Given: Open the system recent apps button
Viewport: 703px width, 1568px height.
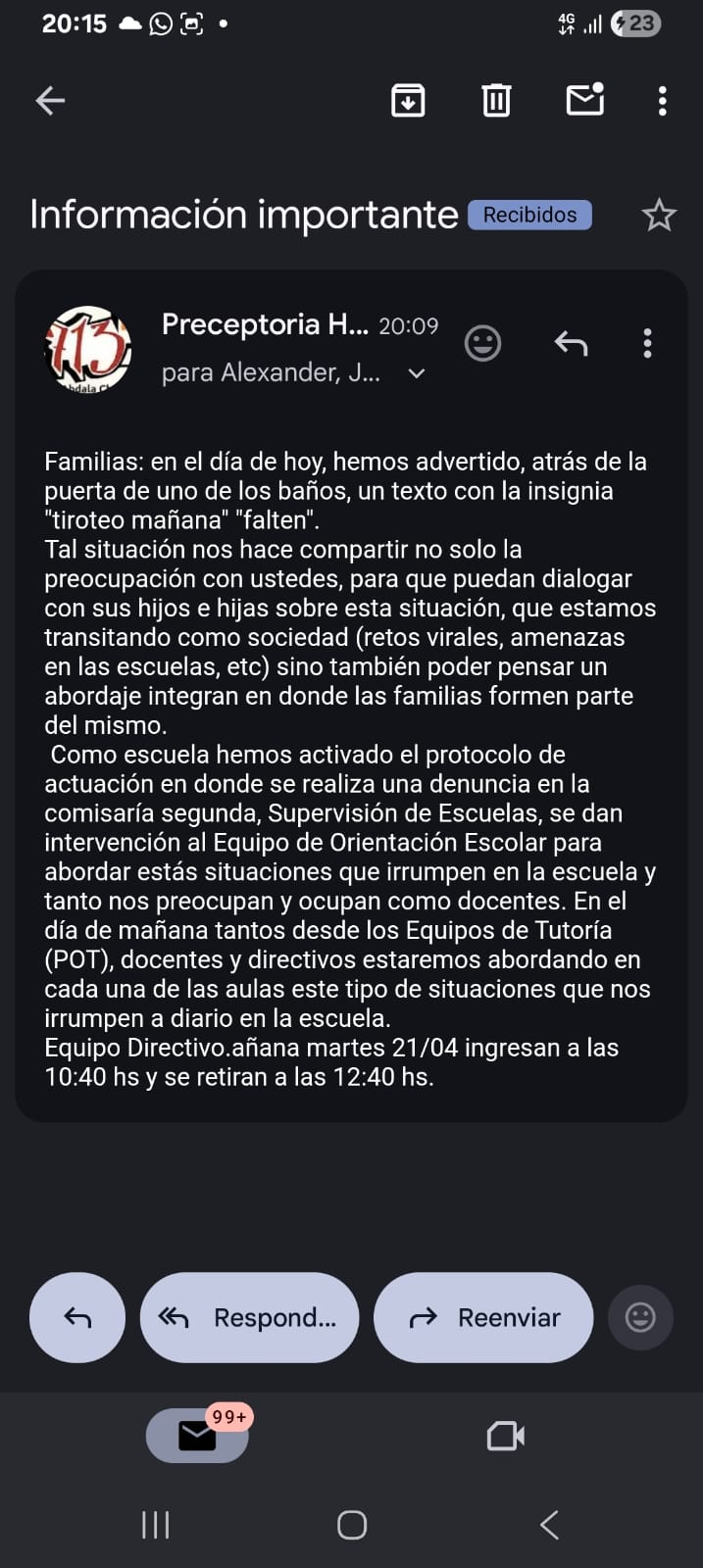Looking at the screenshot, I should [156, 1525].
